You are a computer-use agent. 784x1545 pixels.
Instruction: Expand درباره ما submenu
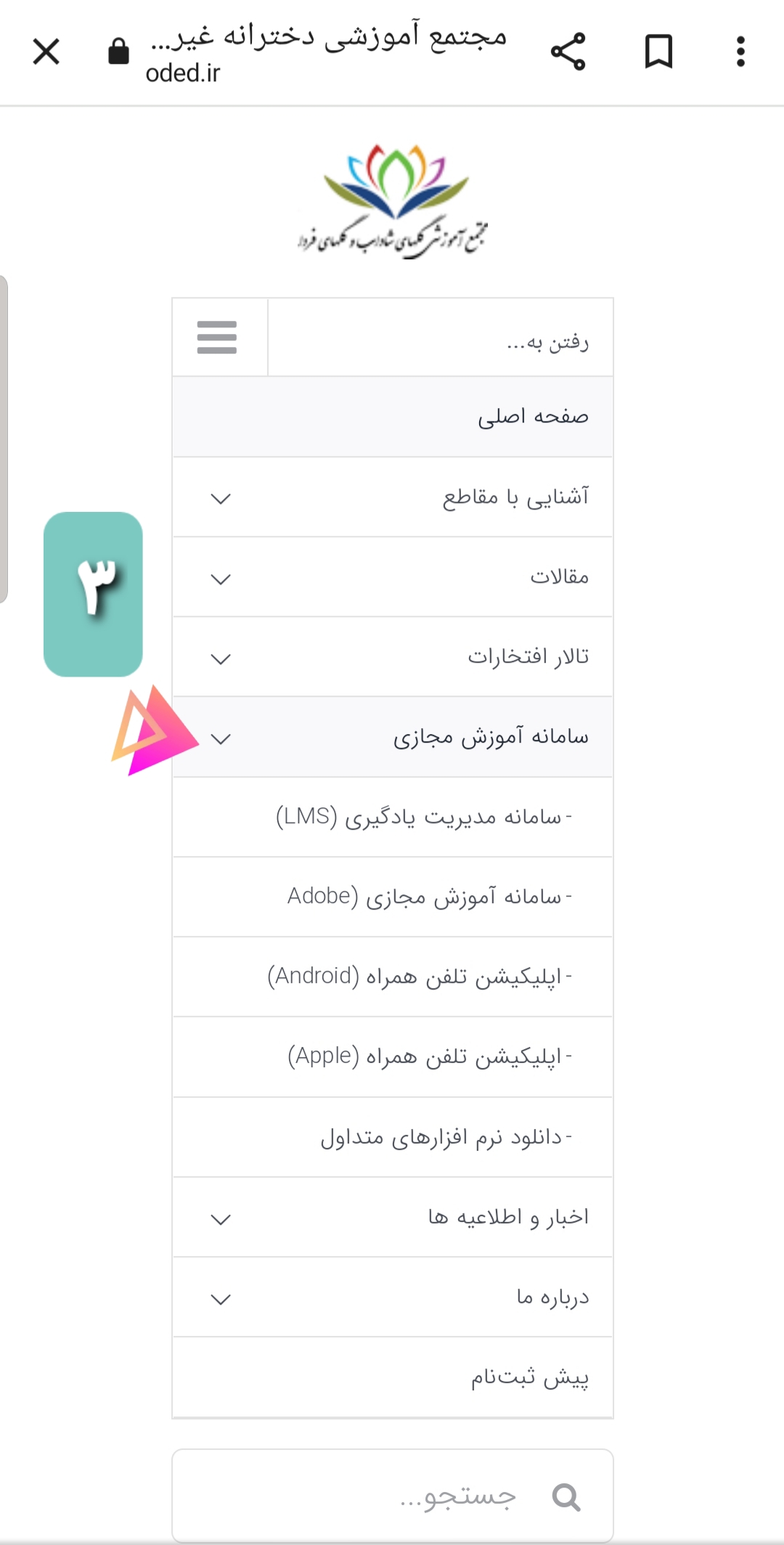pos(221,1299)
